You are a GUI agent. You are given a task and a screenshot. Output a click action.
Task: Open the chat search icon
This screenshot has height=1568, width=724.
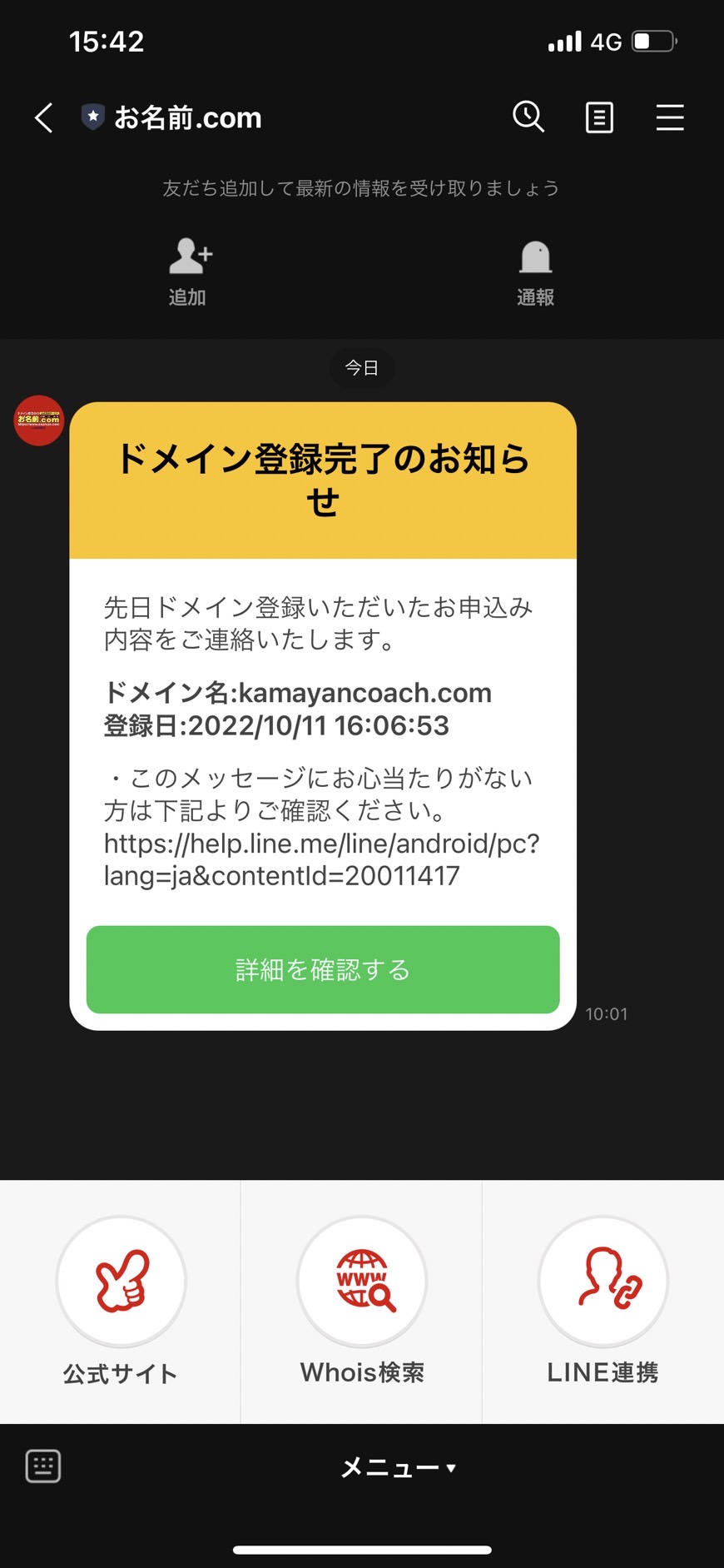click(528, 117)
